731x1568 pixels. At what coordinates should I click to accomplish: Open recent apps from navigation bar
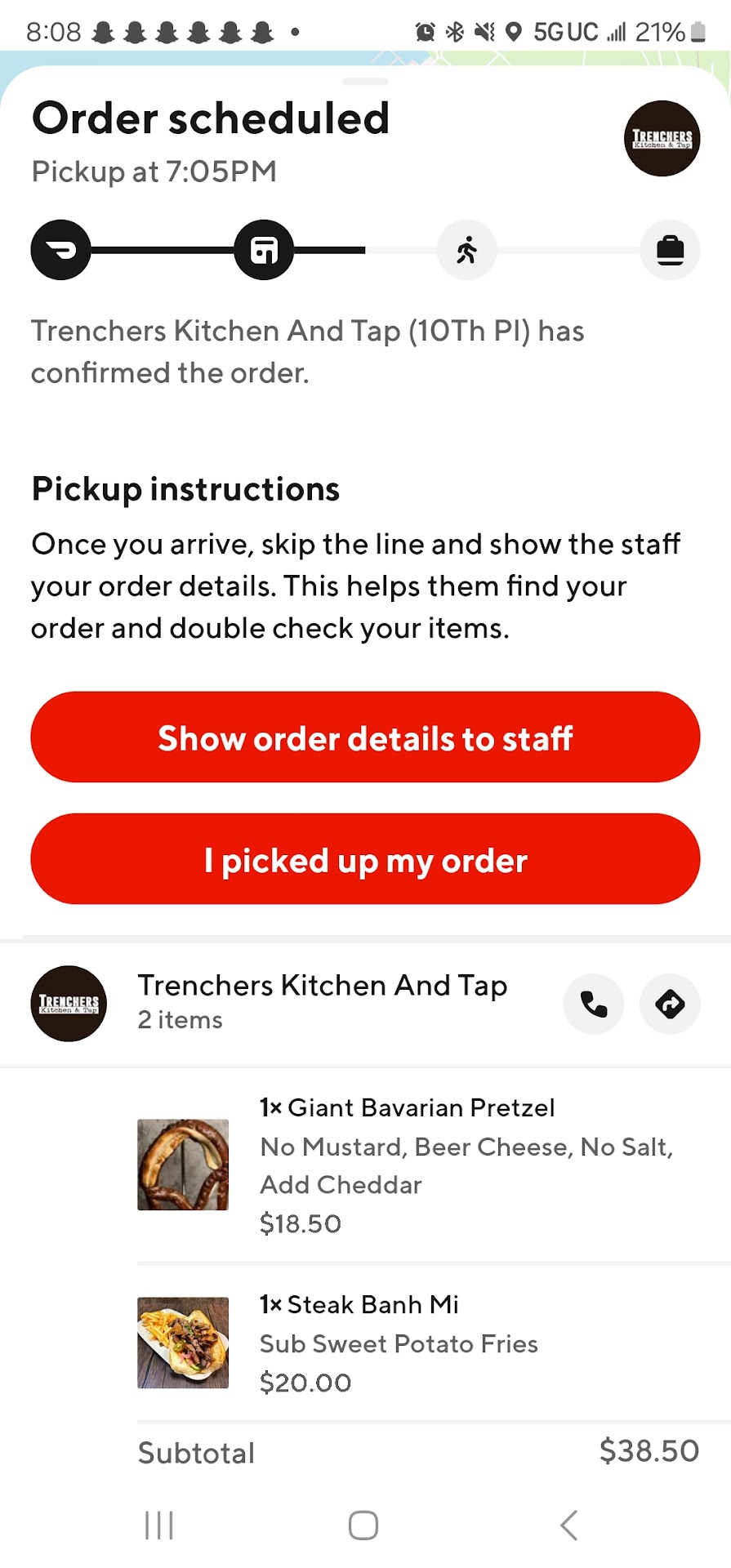tap(159, 1525)
